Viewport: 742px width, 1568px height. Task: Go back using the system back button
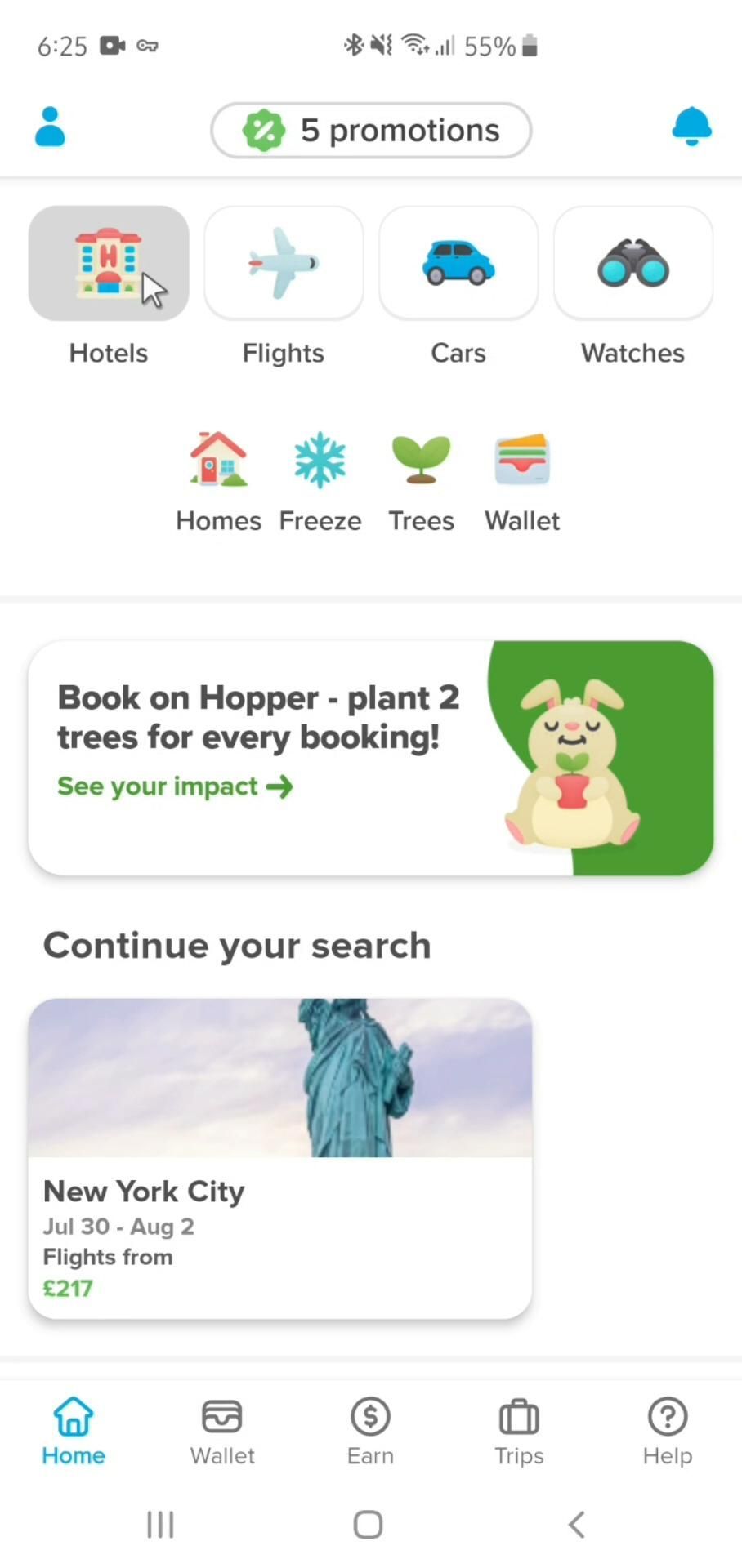pyautogui.click(x=577, y=1524)
